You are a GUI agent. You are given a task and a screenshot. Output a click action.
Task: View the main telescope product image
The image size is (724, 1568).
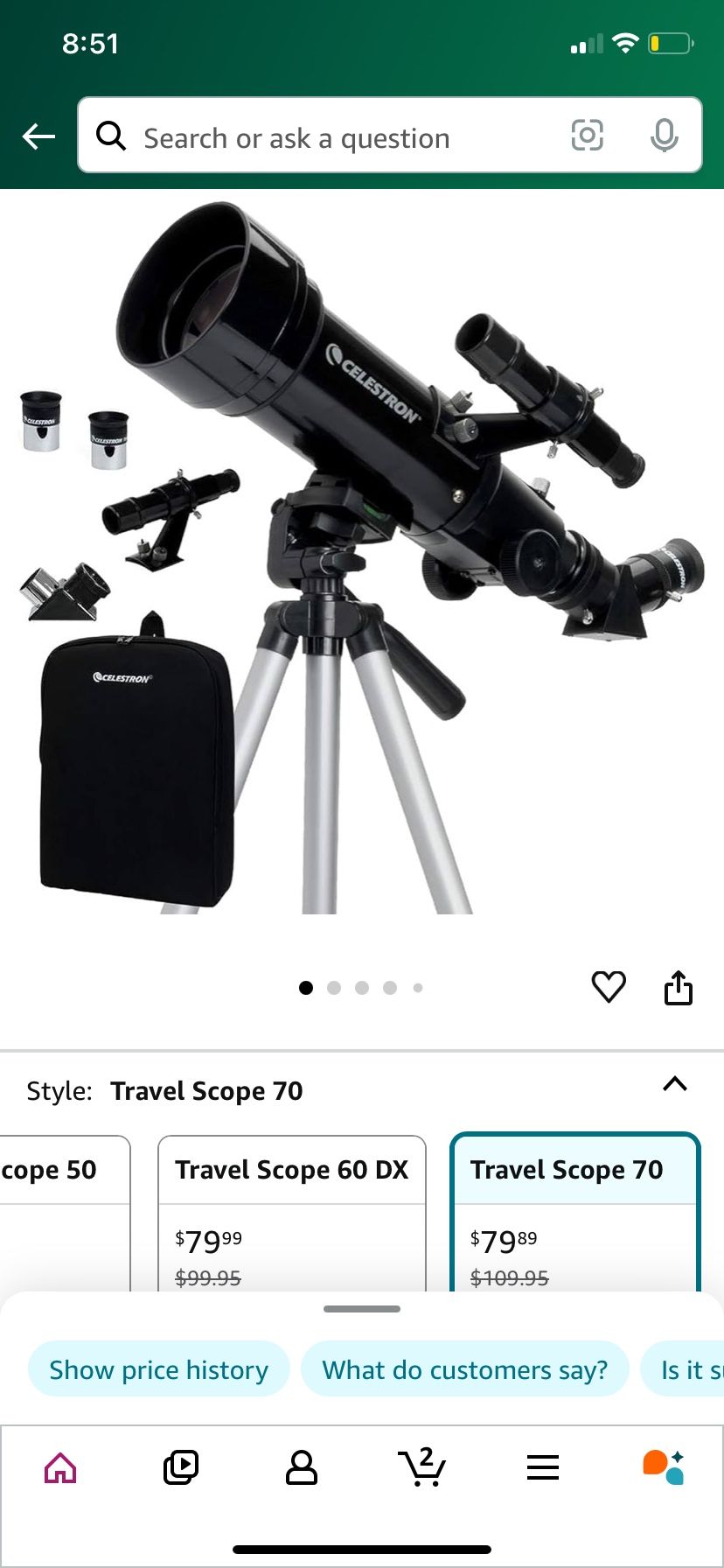362,560
